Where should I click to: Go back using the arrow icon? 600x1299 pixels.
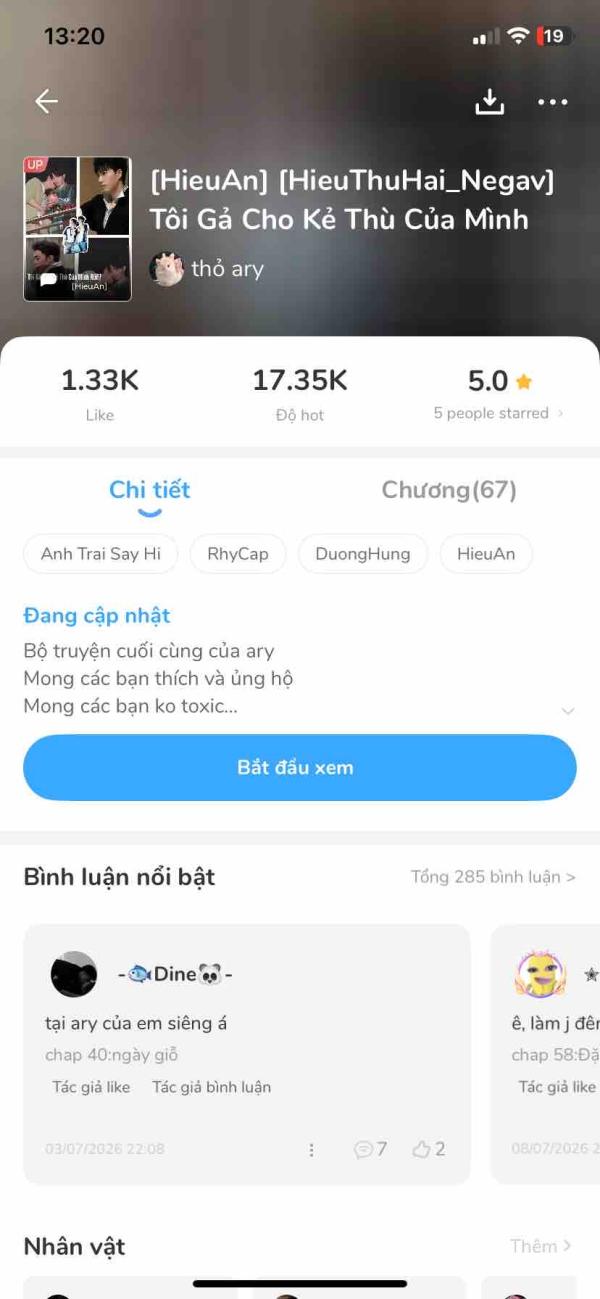(x=46, y=101)
